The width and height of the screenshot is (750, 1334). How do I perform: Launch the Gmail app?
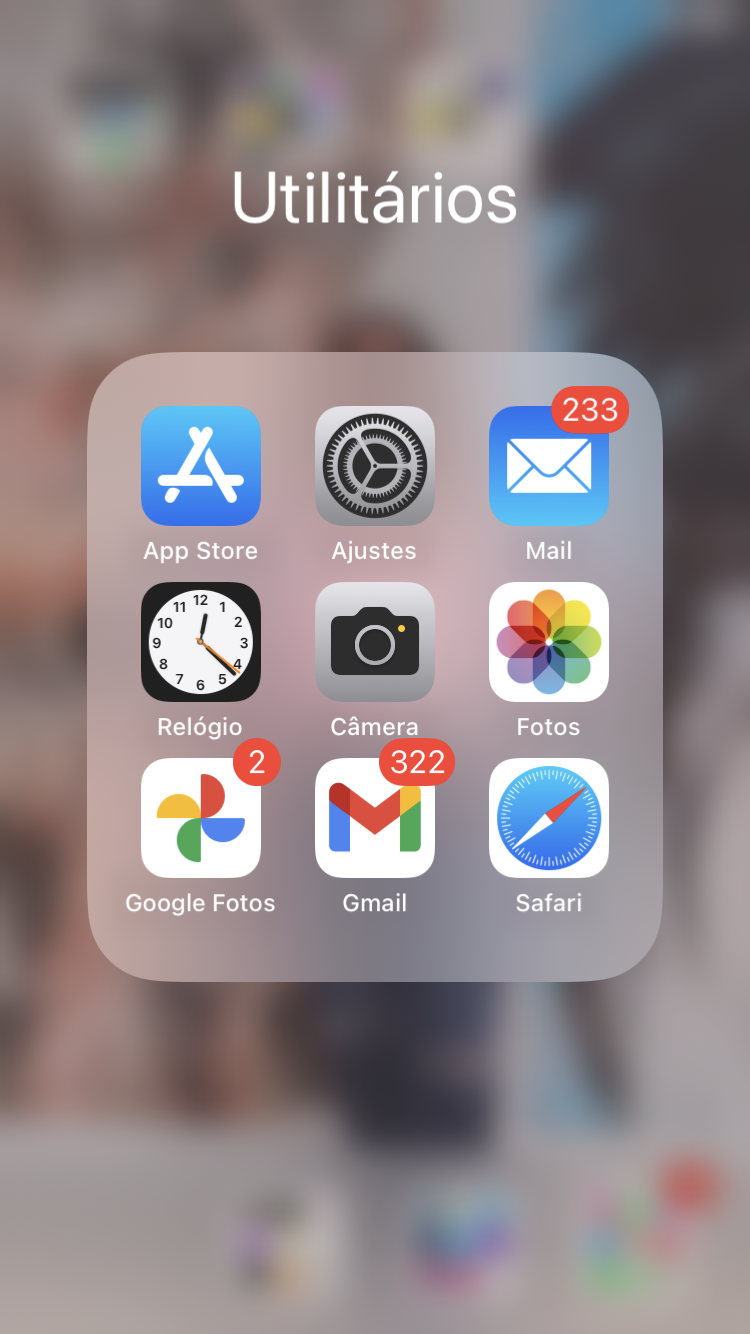375,818
